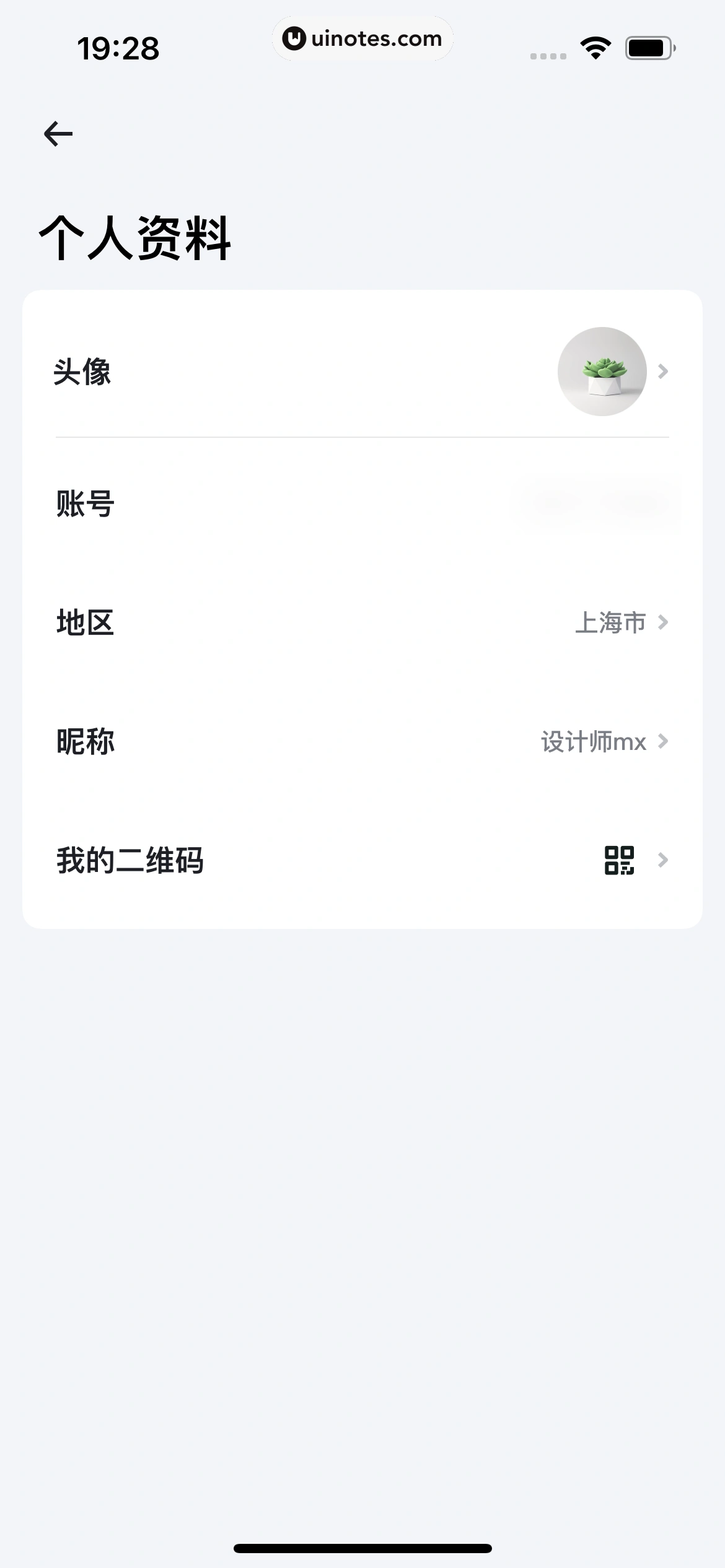Viewport: 725px width, 1568px height.
Task: Expand the 昵称 row chevron
Action: click(x=663, y=741)
